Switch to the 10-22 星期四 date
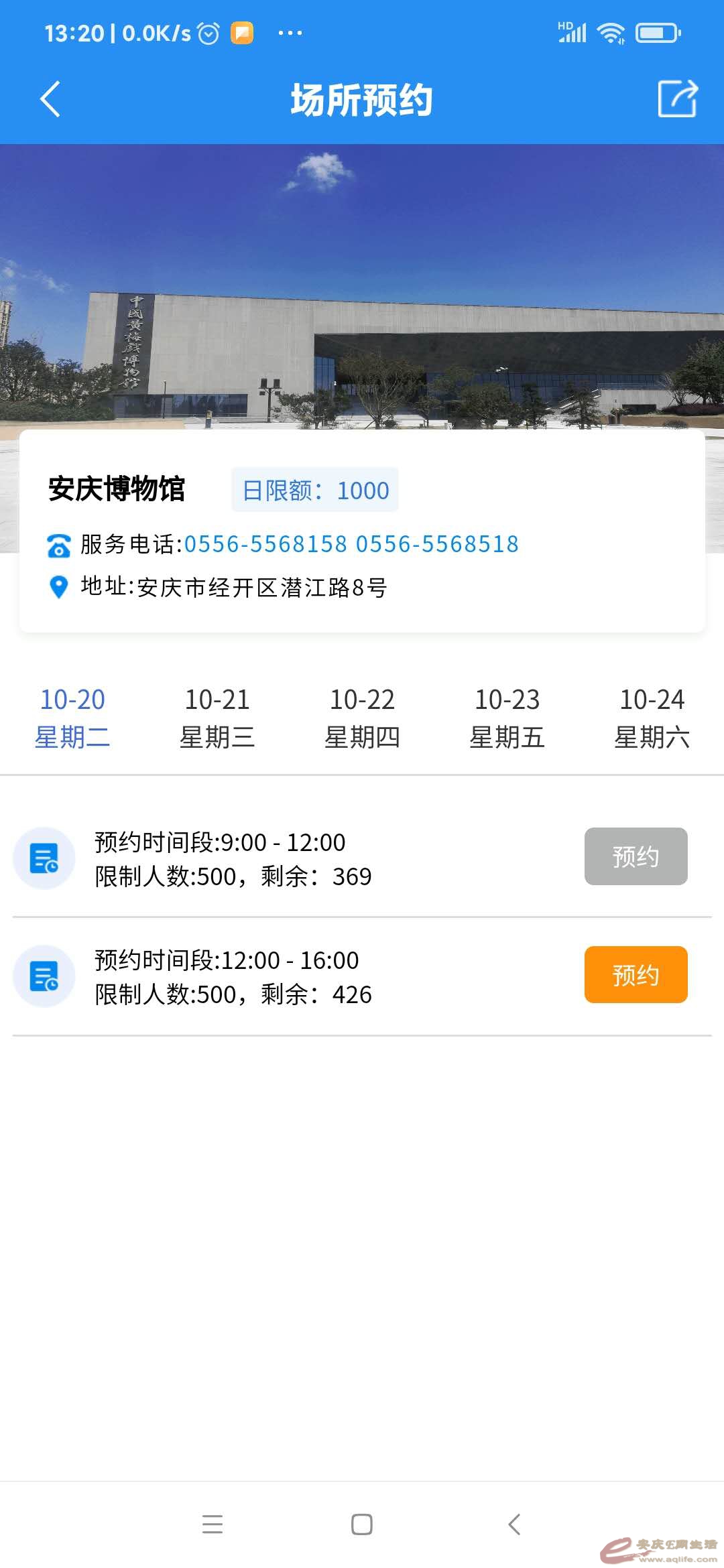Screen dimensions: 724x1568 coord(362,718)
